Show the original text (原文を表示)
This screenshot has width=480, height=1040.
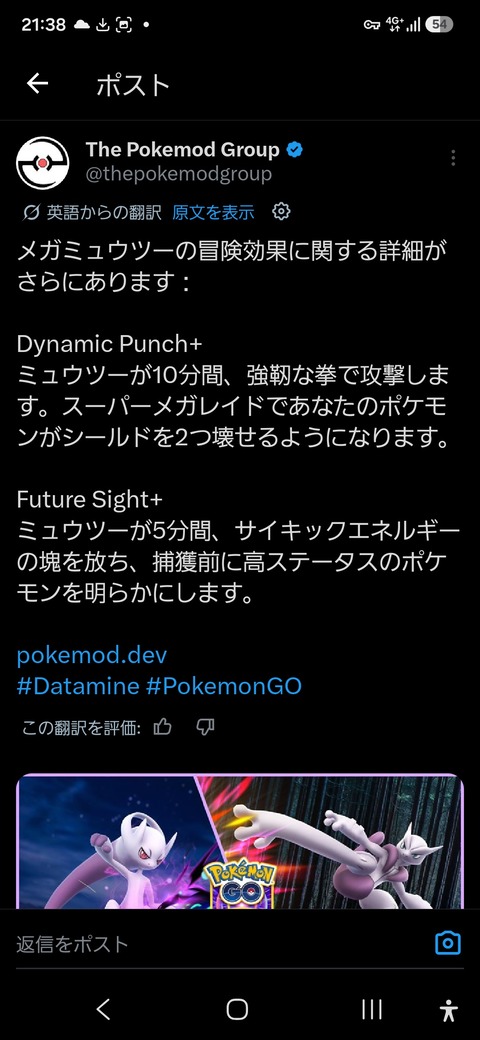[213, 212]
